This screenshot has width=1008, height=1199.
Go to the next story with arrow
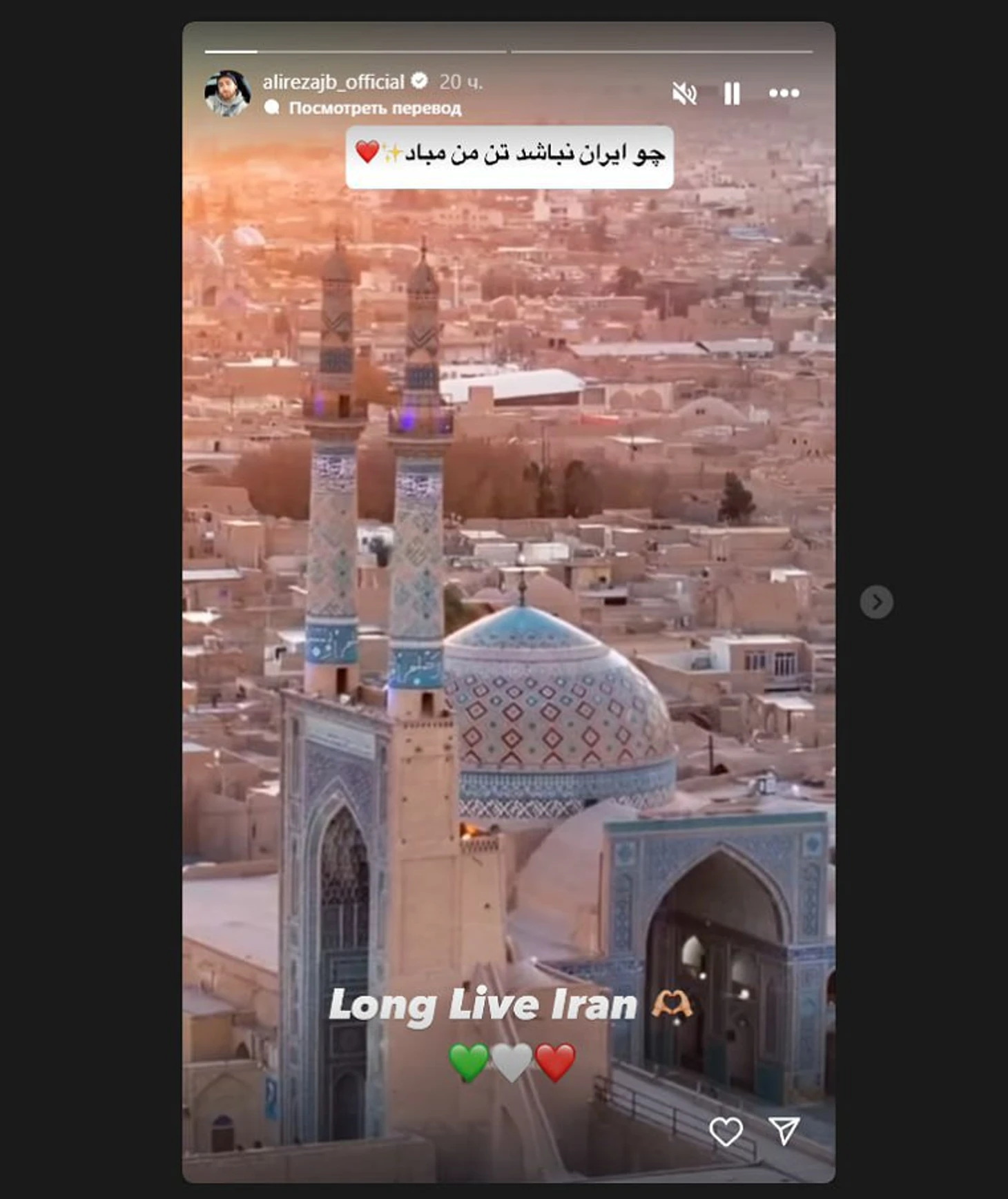pos(876,602)
